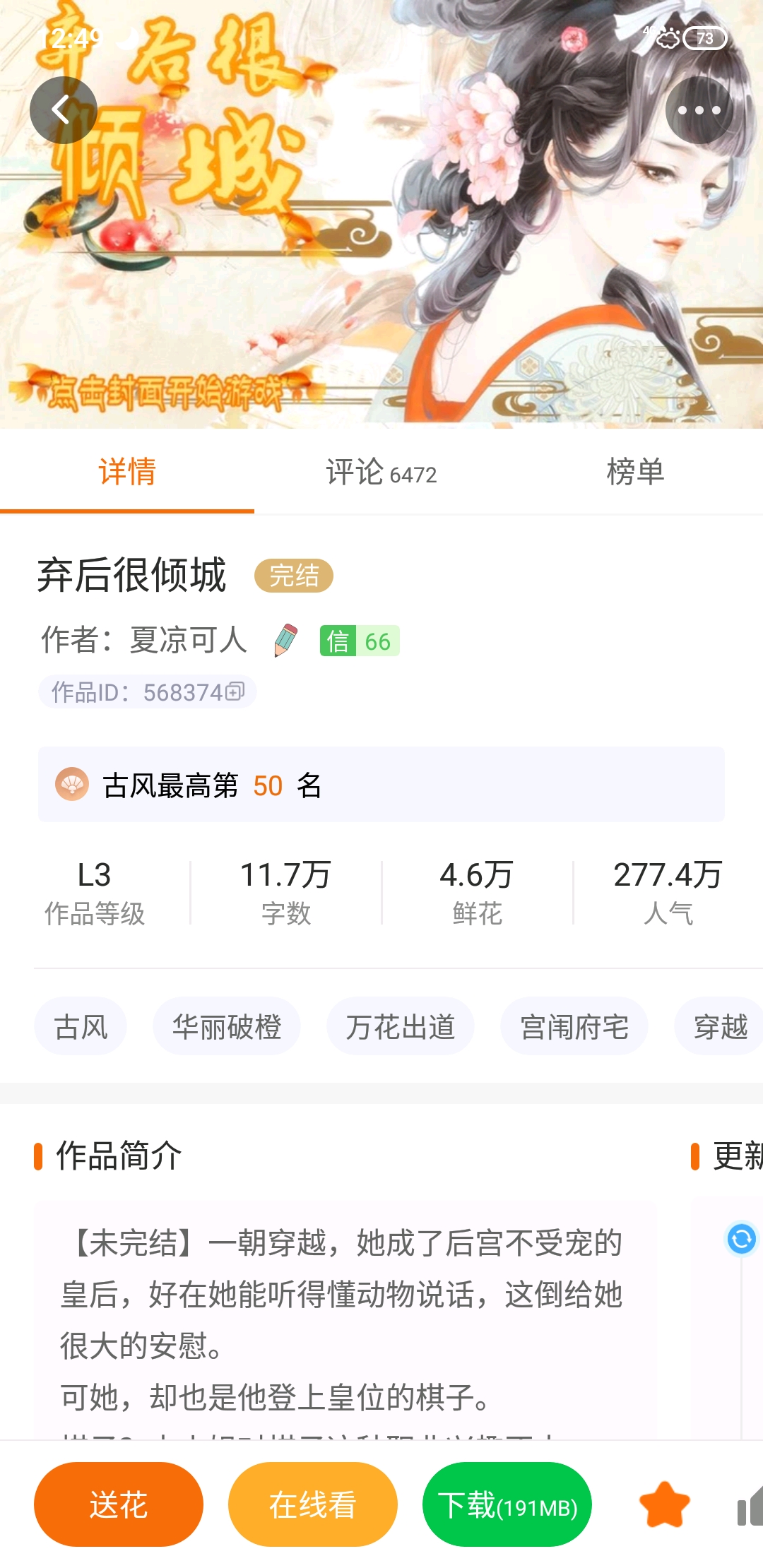Select the 万花出道 tag chip

tap(401, 1026)
